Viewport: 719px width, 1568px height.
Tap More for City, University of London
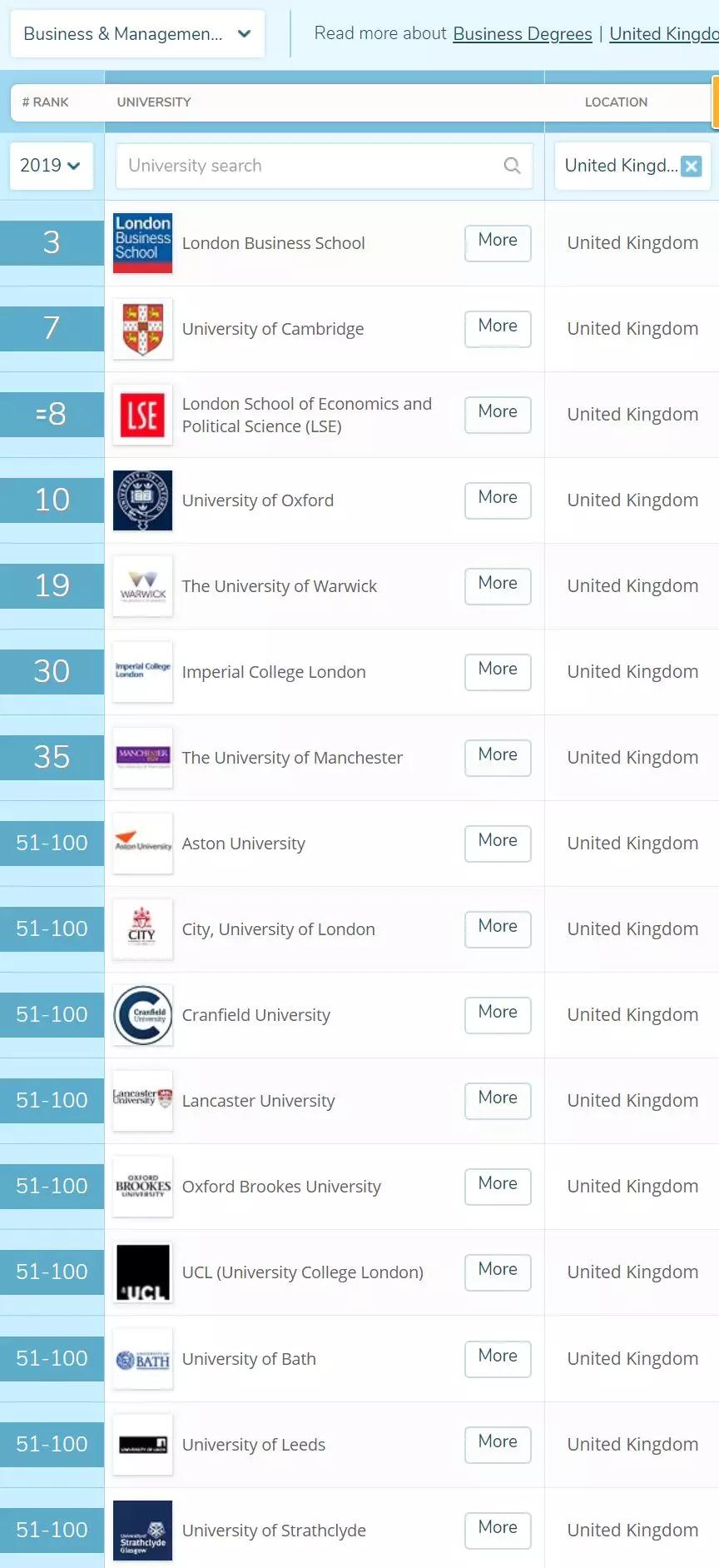click(x=498, y=929)
